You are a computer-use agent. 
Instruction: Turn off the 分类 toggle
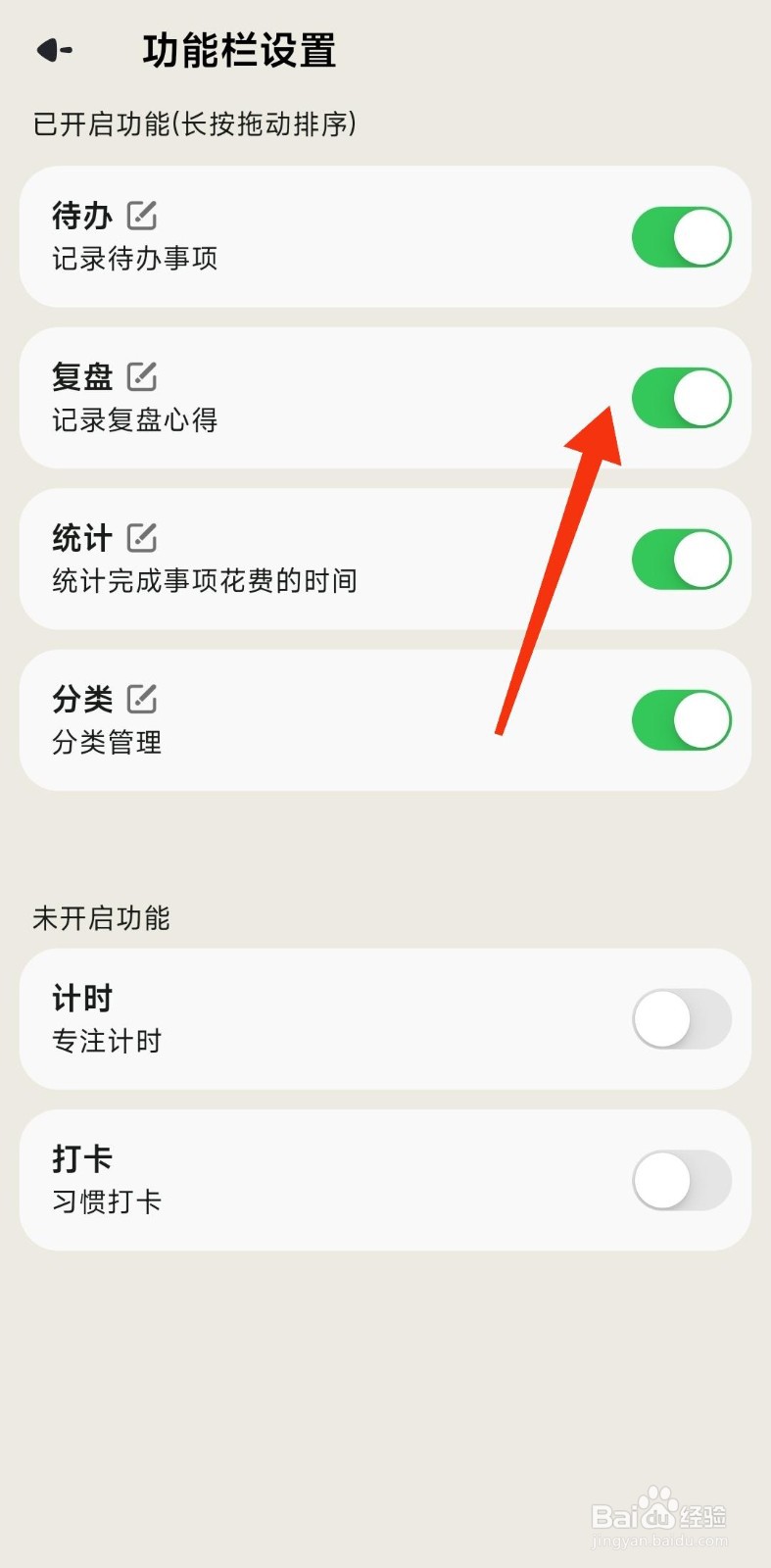coord(682,718)
